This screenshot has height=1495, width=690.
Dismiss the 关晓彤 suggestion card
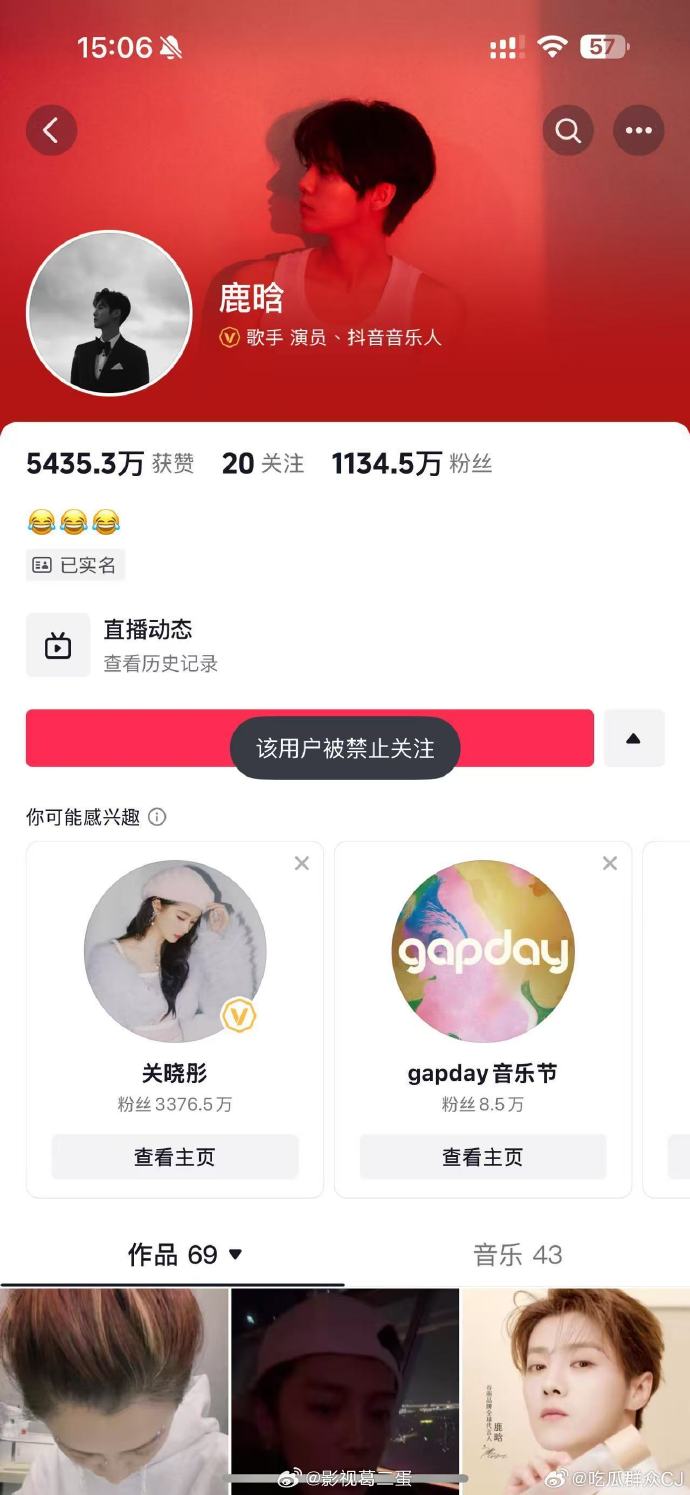[302, 863]
